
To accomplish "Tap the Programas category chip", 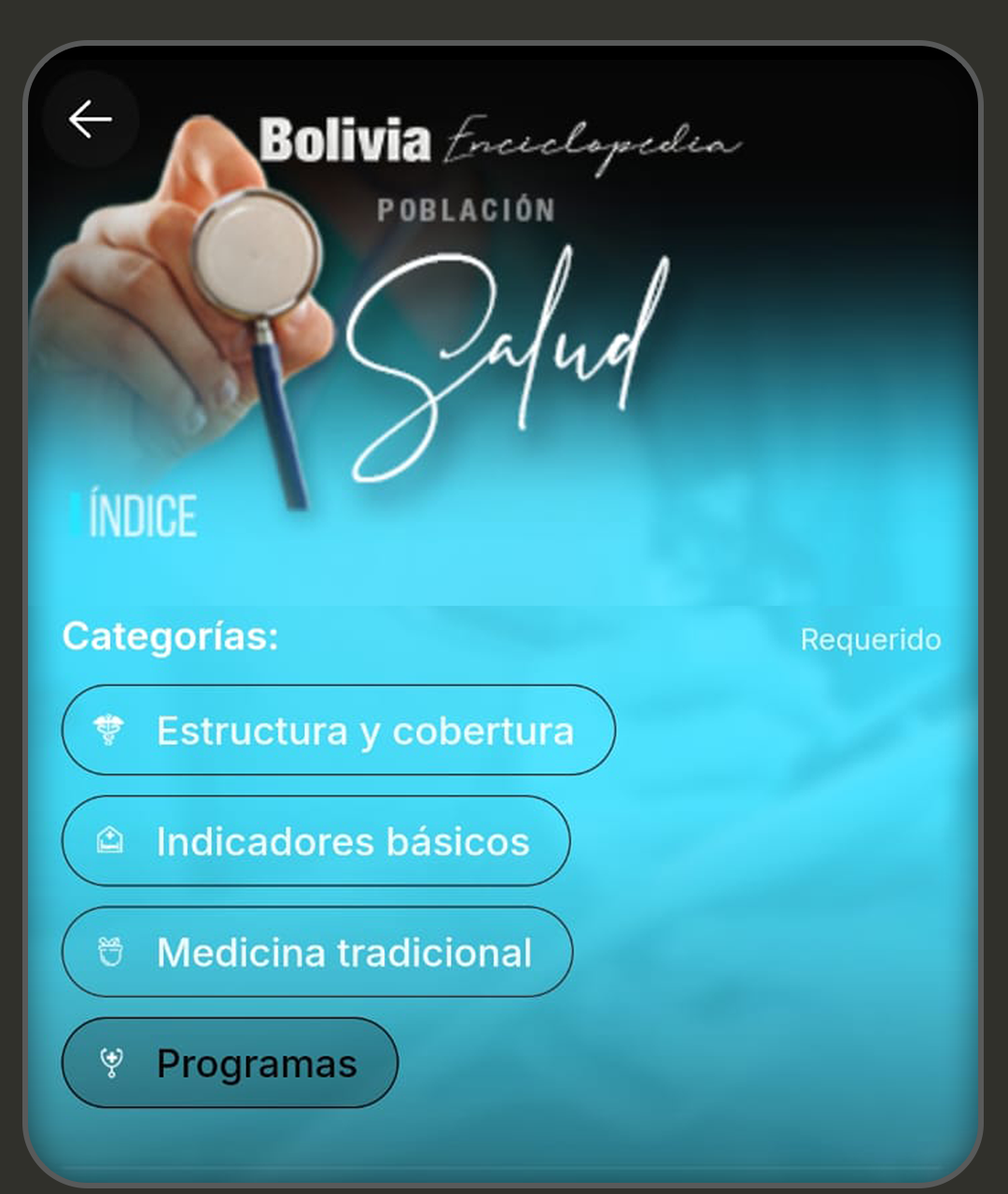I will [230, 1063].
